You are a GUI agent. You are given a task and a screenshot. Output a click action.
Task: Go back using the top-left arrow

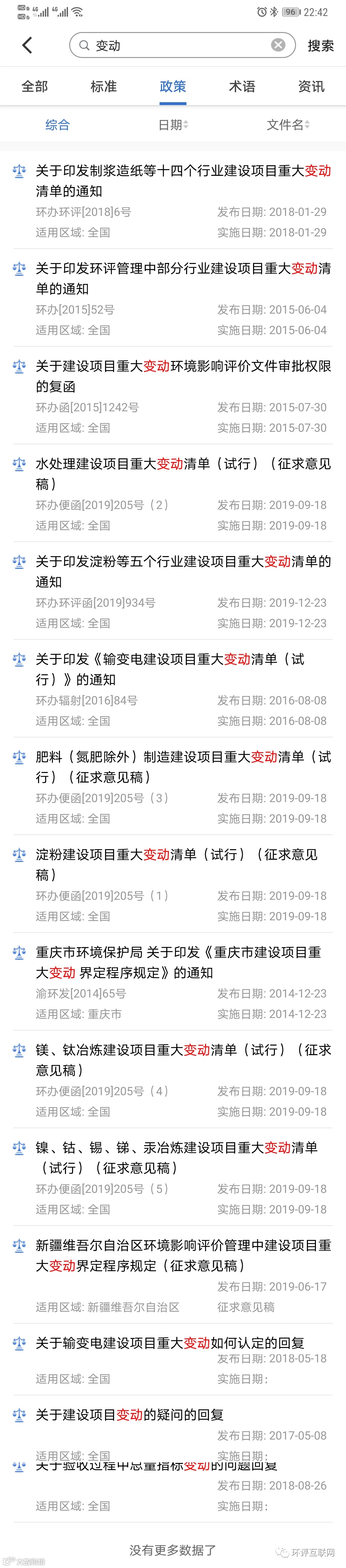click(27, 45)
